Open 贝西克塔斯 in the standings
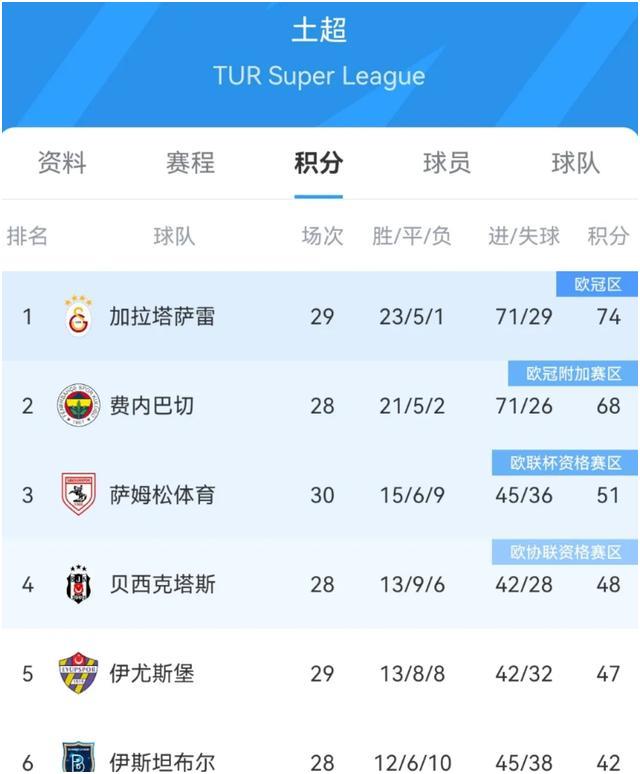The height and width of the screenshot is (774, 640). click(162, 584)
